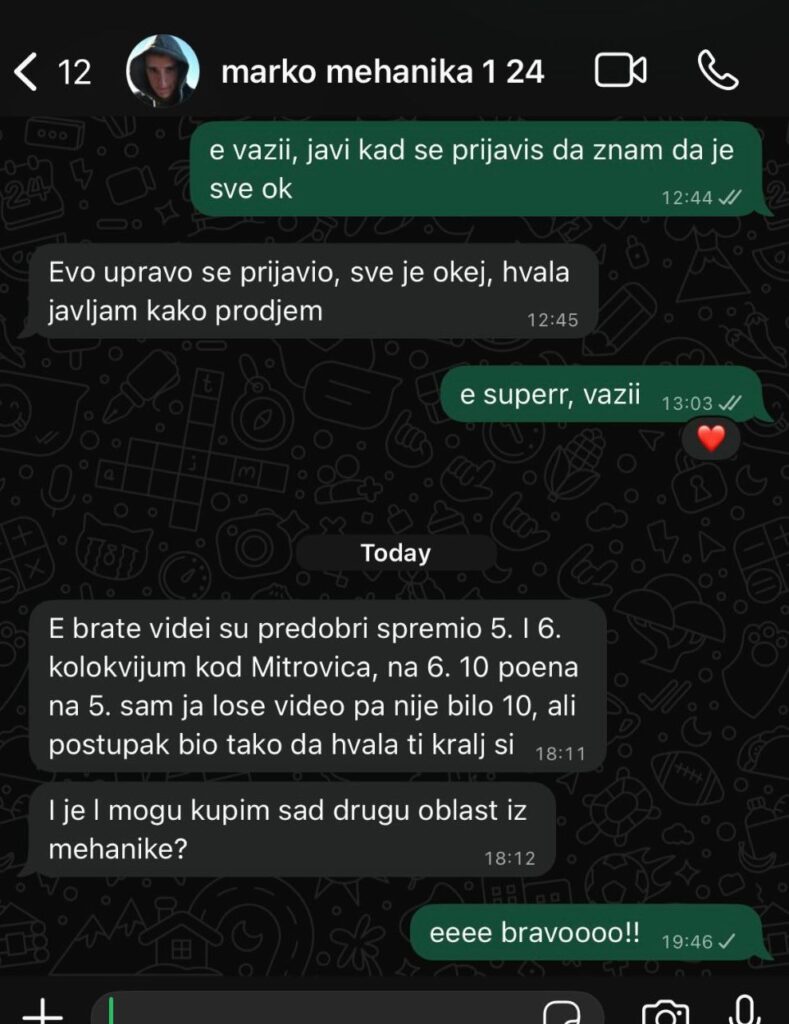Tap the microphone to record voice message
The width and height of the screenshot is (789, 1024).
coord(744,1010)
